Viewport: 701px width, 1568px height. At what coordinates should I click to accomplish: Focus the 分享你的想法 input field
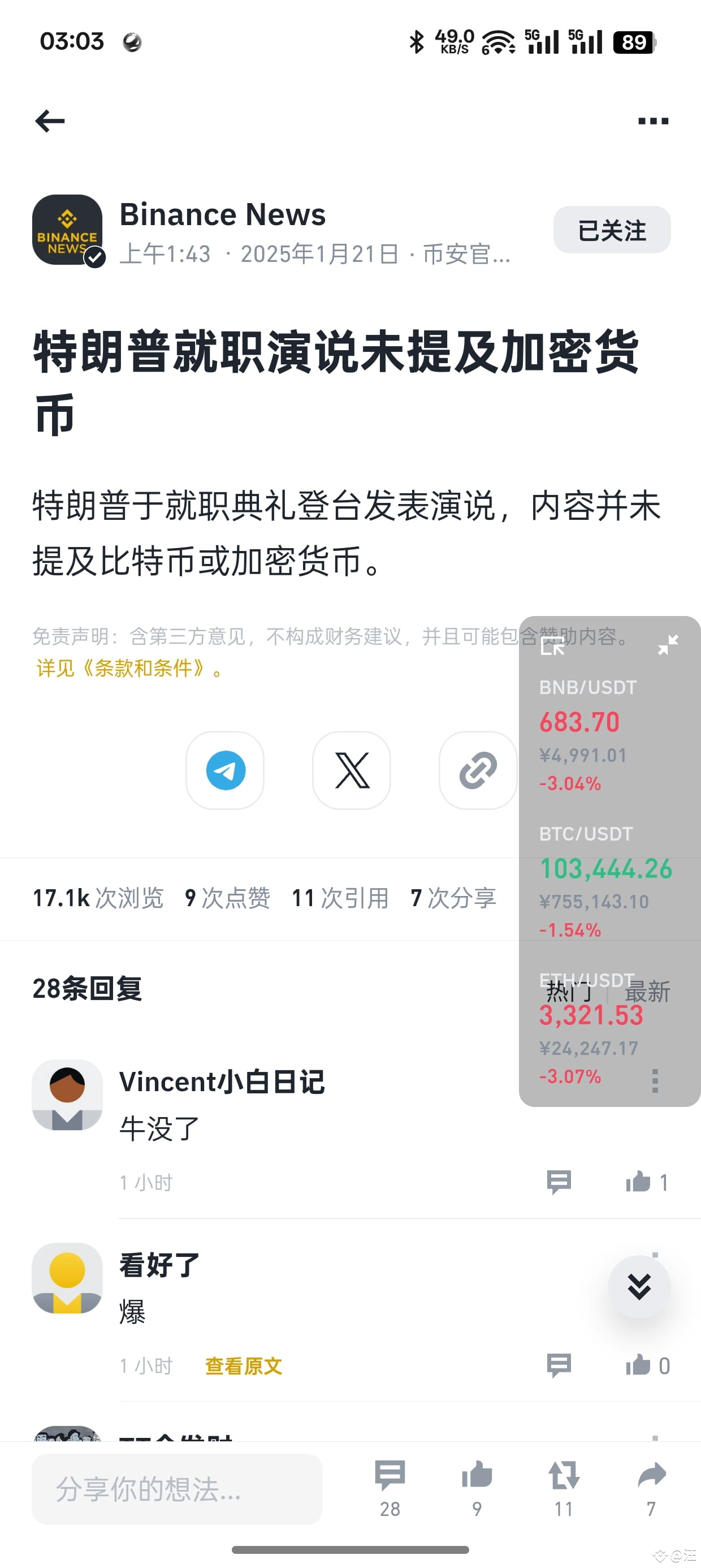coord(176,1489)
